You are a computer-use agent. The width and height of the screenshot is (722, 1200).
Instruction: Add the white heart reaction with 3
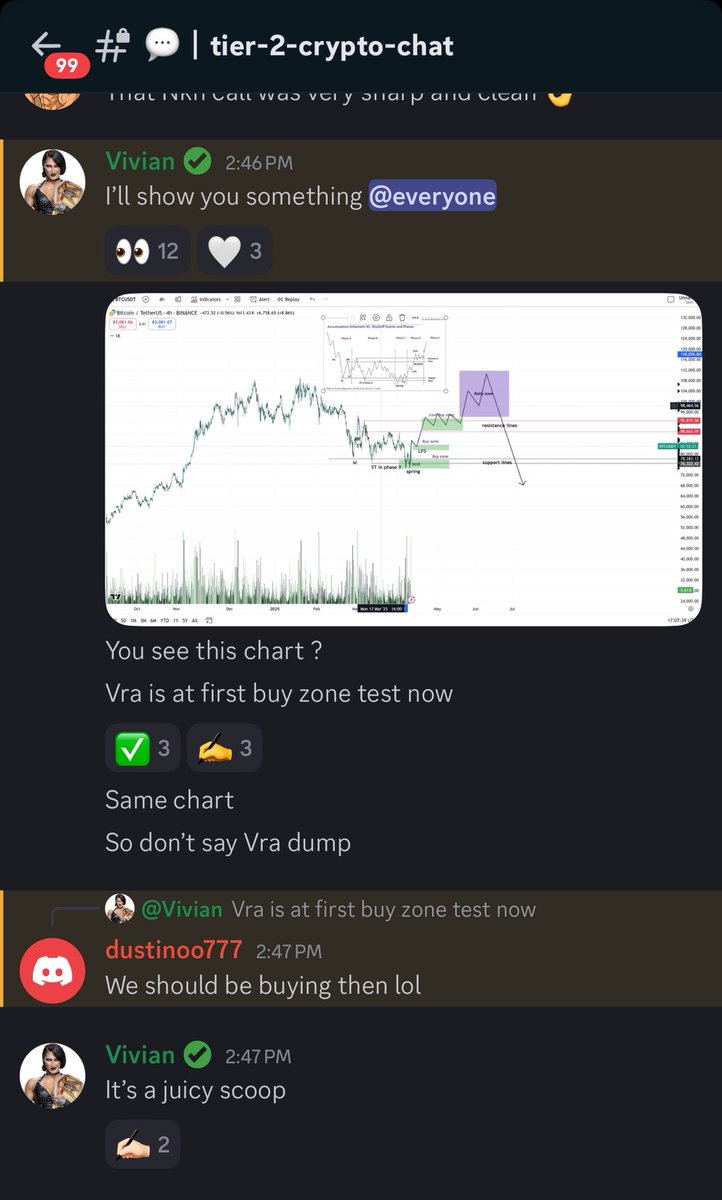(x=235, y=250)
